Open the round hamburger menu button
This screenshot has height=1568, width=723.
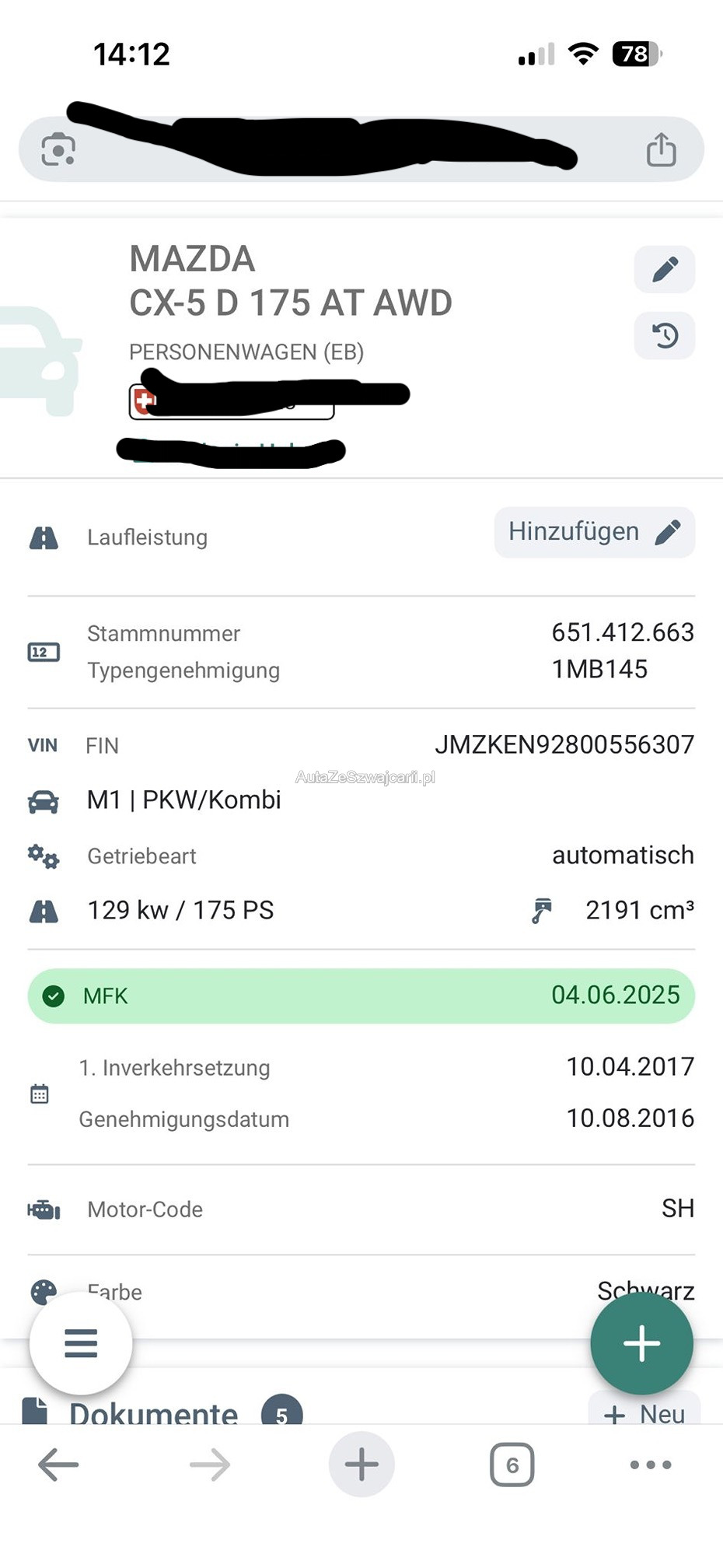[x=81, y=1343]
